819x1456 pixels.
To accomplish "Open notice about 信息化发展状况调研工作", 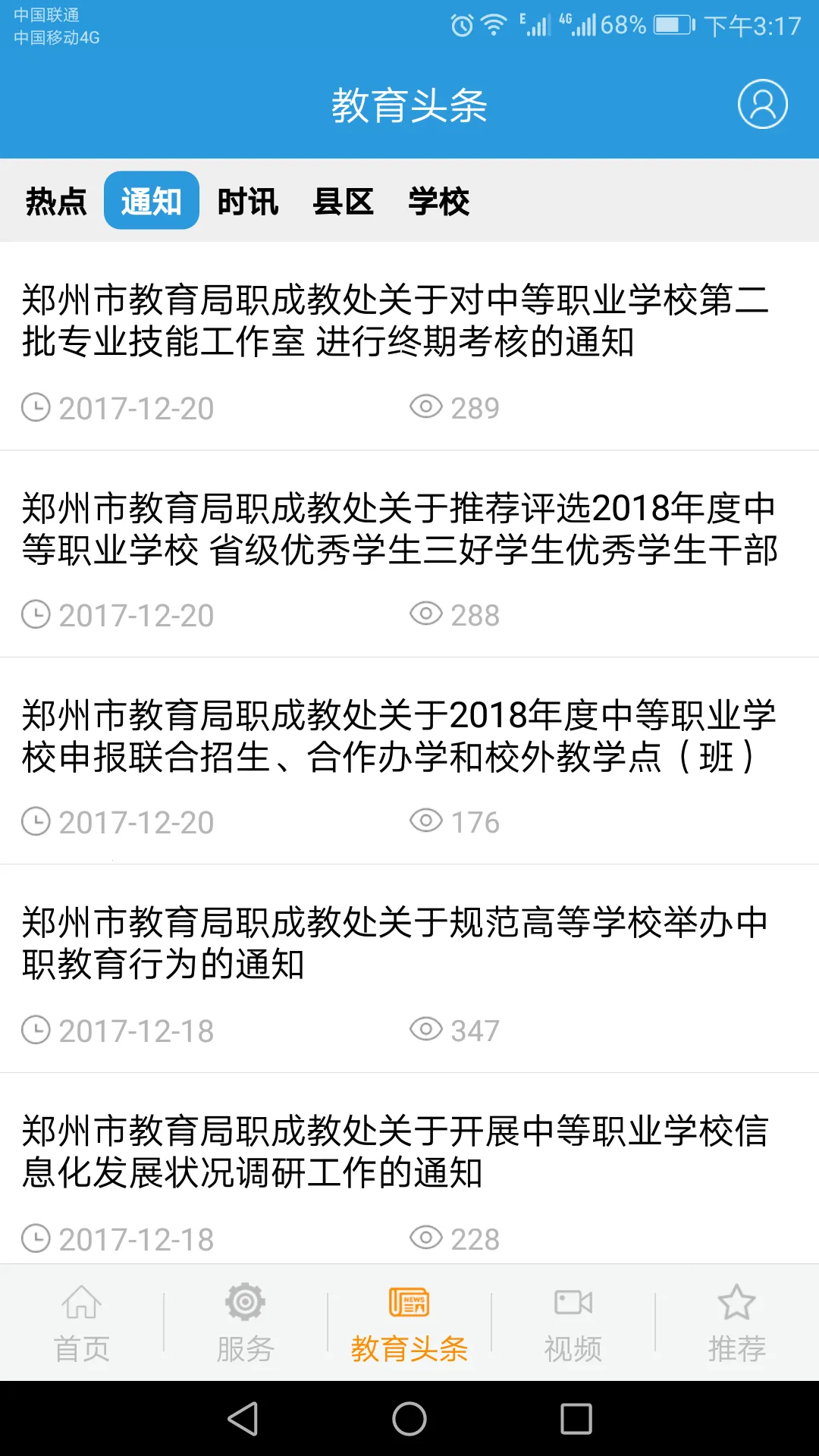I will point(394,1151).
